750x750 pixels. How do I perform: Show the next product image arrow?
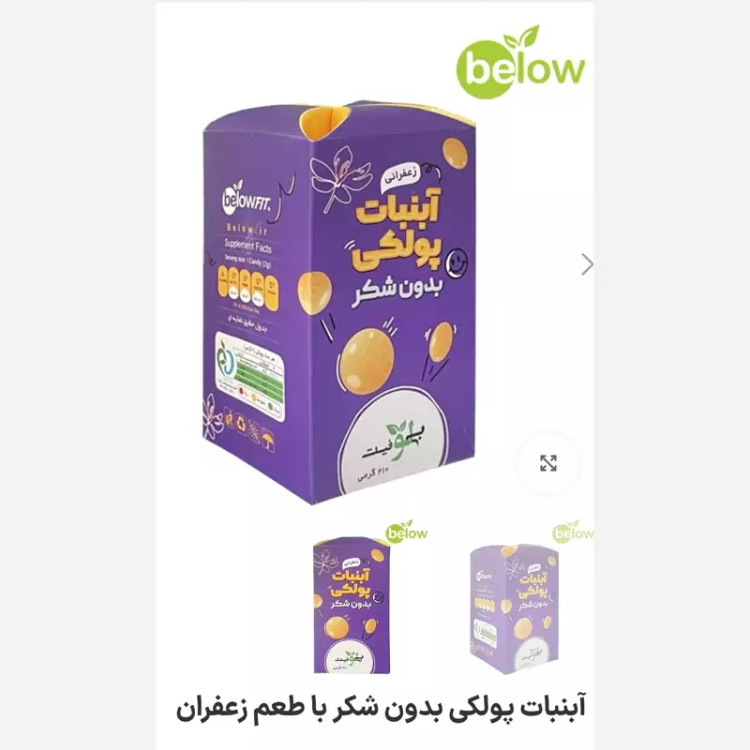pos(587,264)
